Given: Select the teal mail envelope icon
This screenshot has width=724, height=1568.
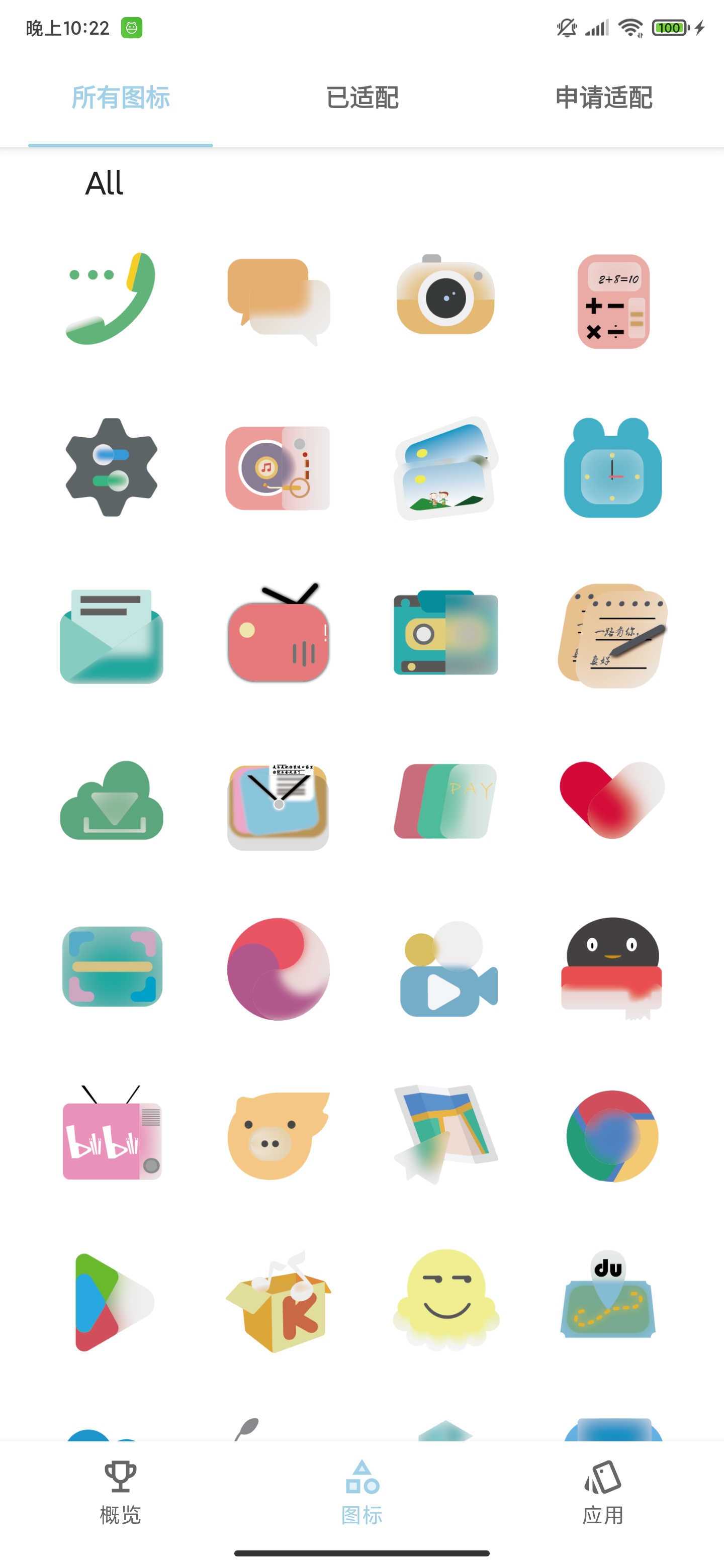Looking at the screenshot, I should point(112,636).
